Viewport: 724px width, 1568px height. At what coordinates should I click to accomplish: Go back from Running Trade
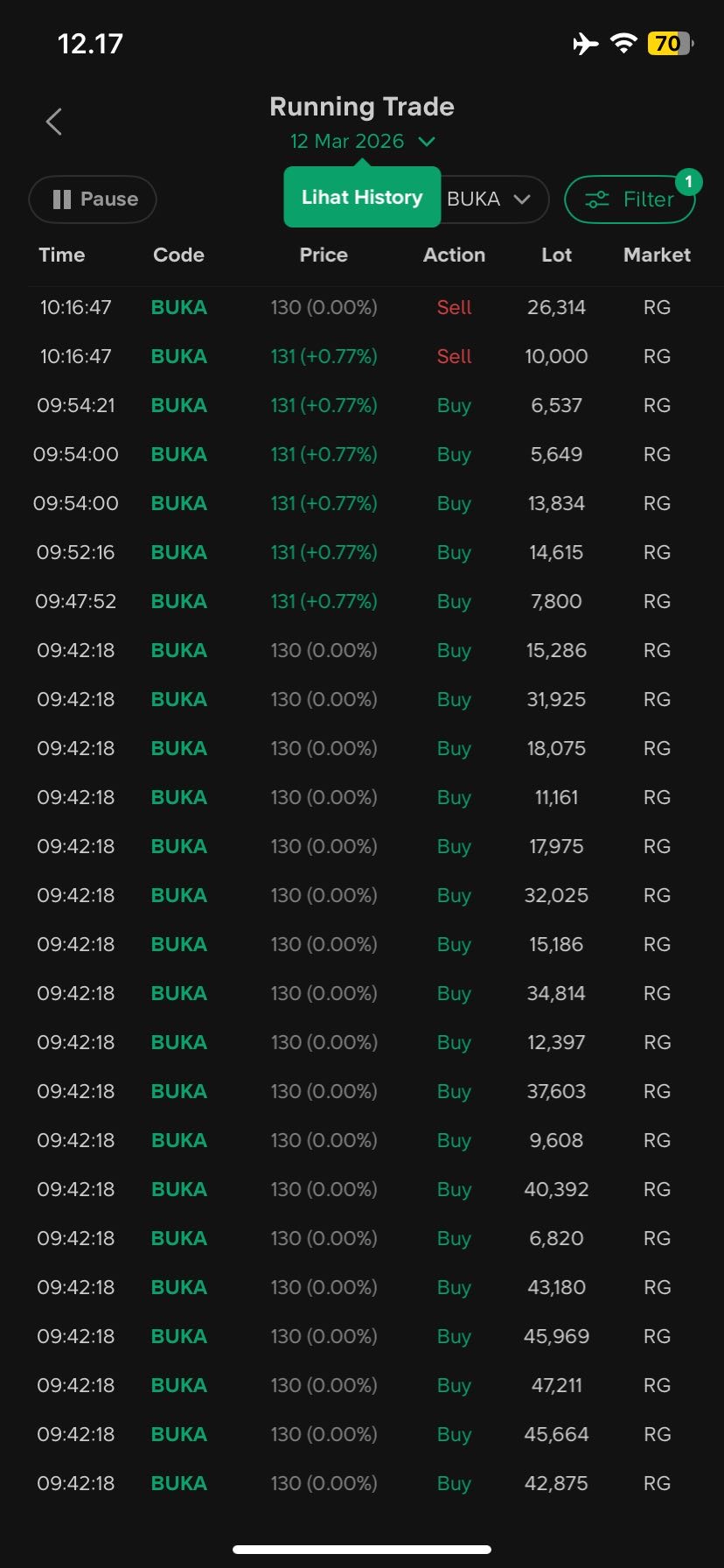click(x=54, y=122)
